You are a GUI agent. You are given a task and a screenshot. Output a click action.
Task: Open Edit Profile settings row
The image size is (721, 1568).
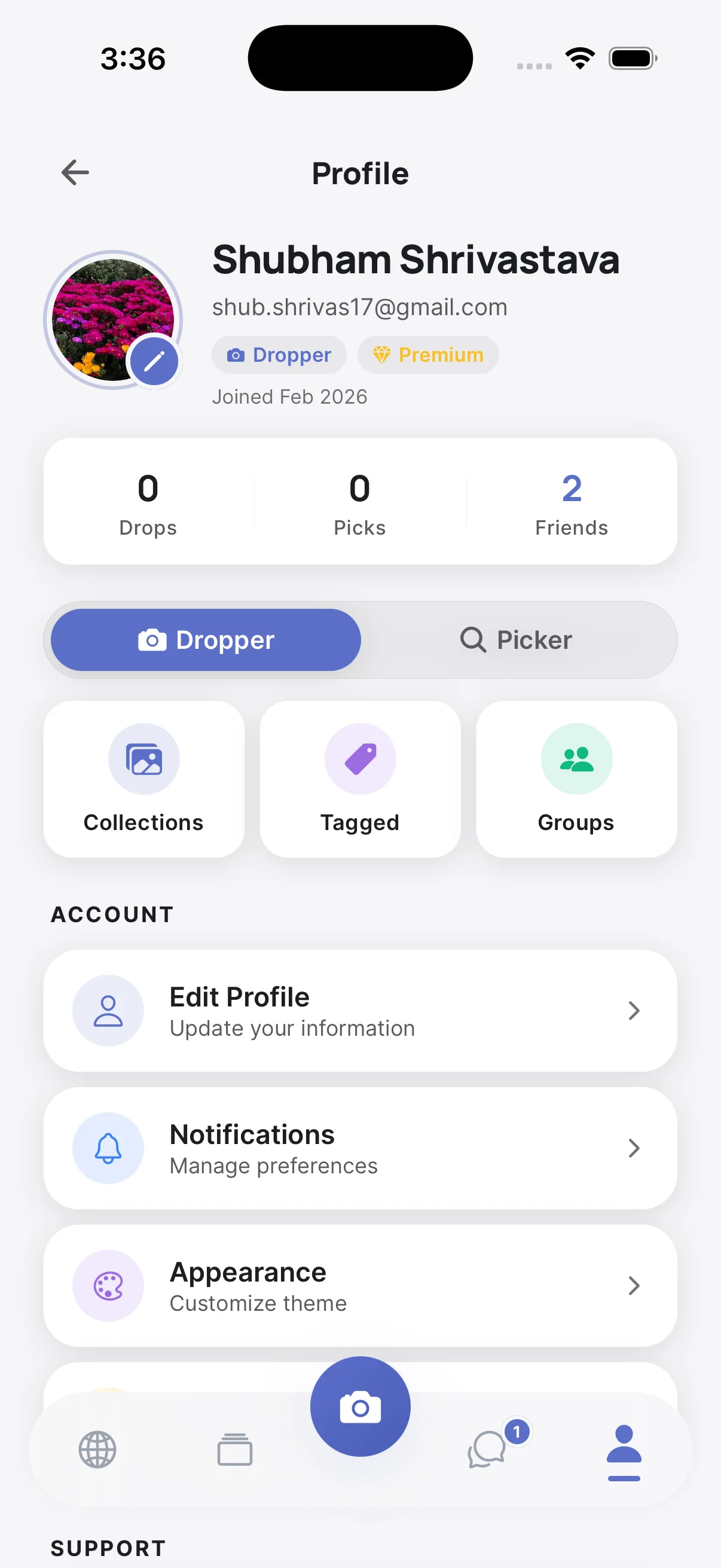click(360, 1011)
